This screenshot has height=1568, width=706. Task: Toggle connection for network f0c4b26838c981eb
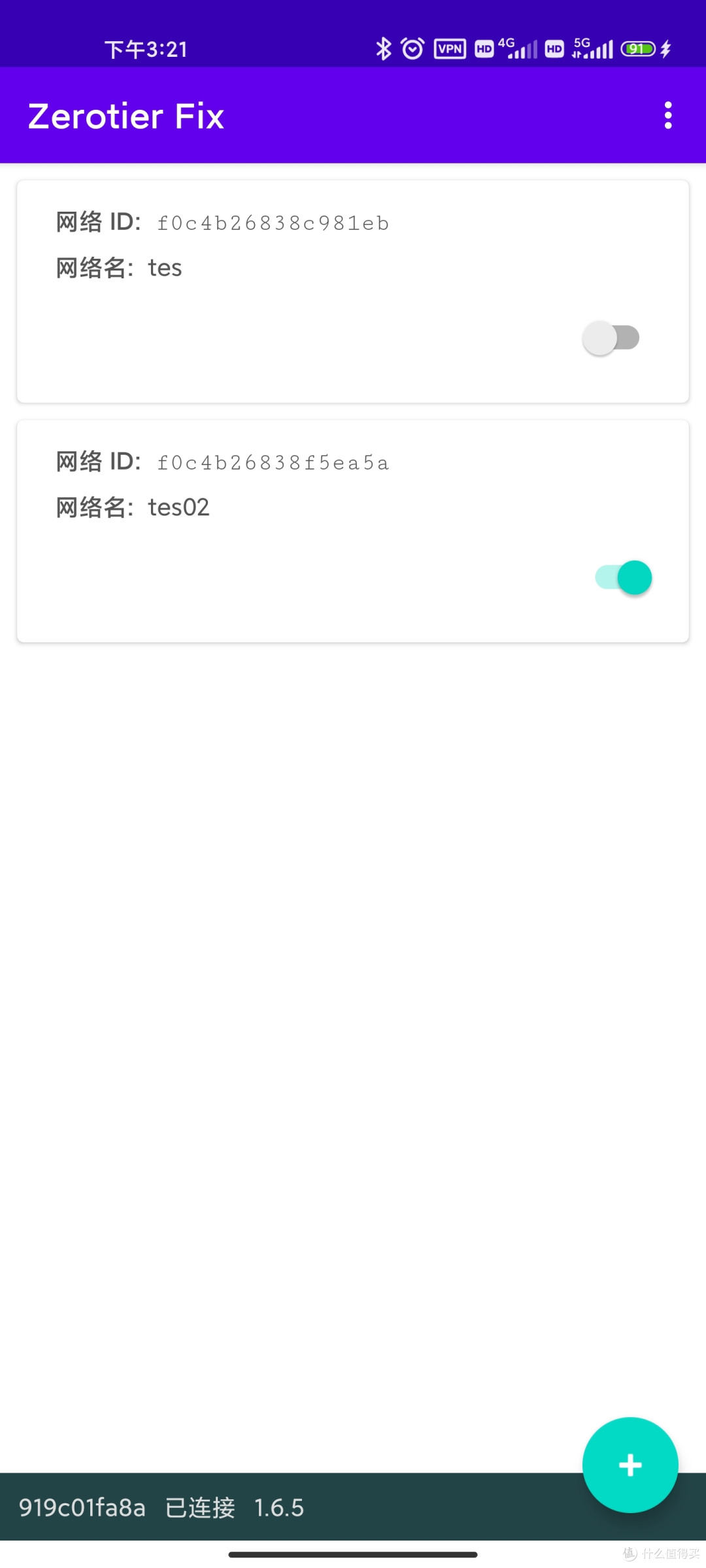(x=611, y=336)
